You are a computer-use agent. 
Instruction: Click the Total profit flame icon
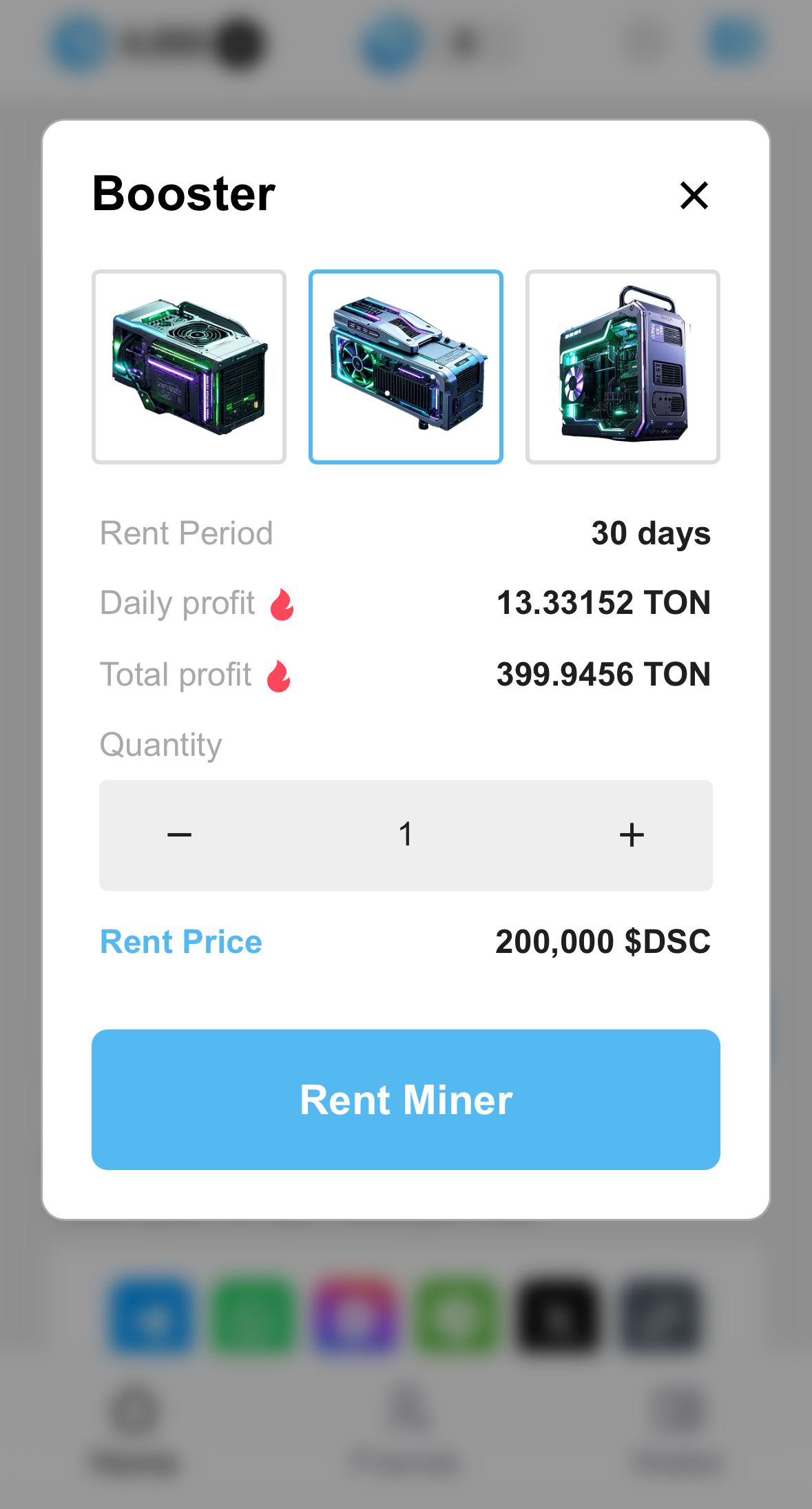(x=278, y=675)
